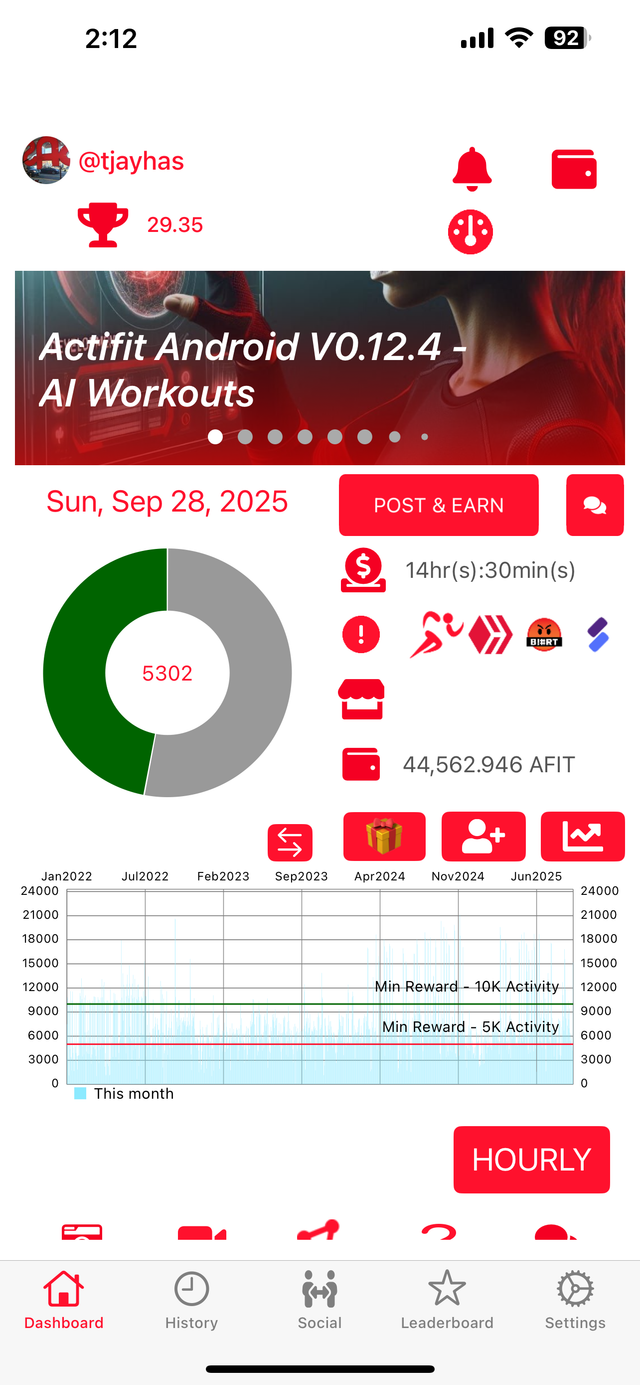Screen dimensions: 640x1385
Task: Tap the HOURLY button
Action: point(531,1159)
